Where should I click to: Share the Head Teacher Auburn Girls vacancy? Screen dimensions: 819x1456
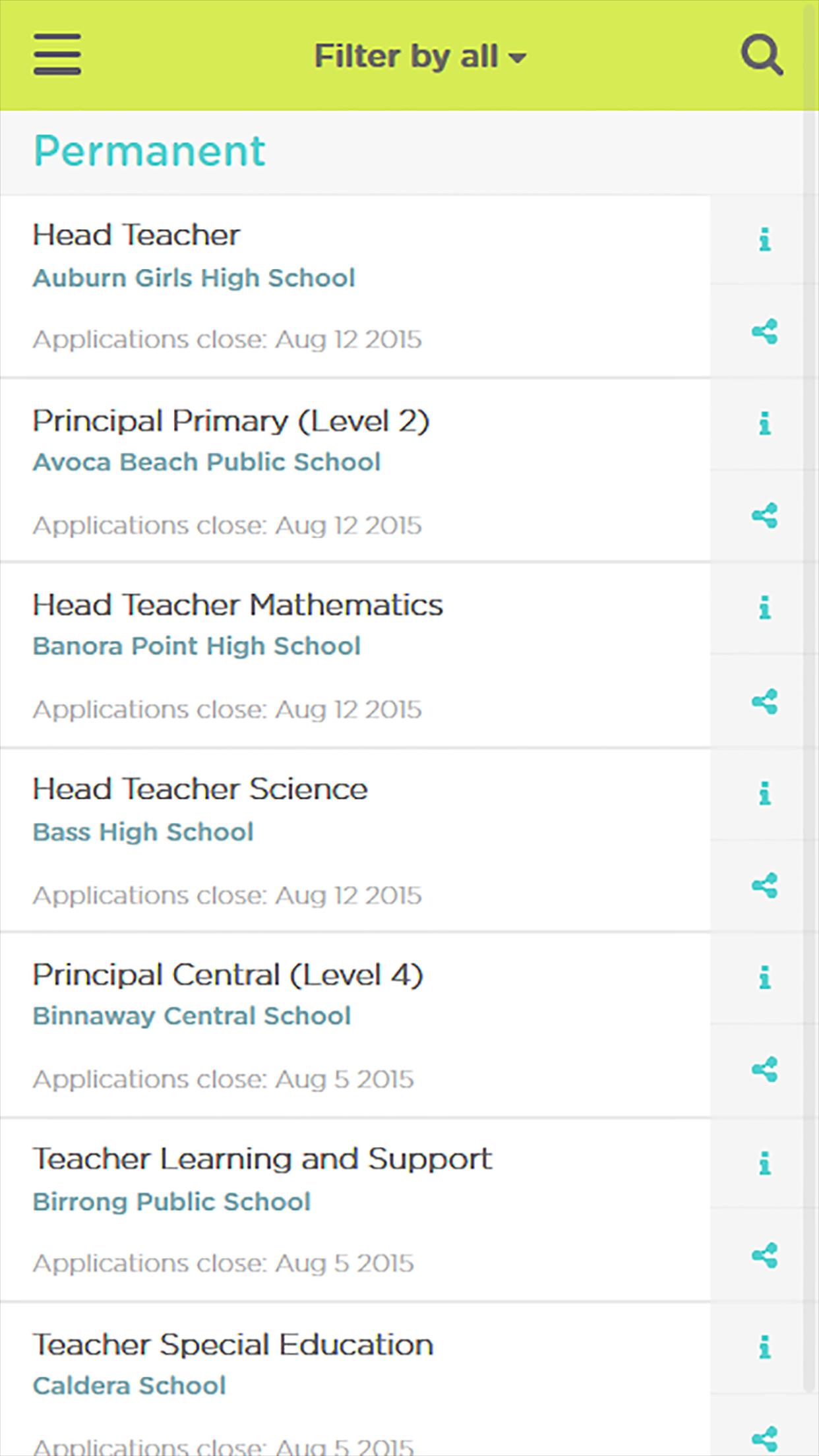[x=764, y=332]
